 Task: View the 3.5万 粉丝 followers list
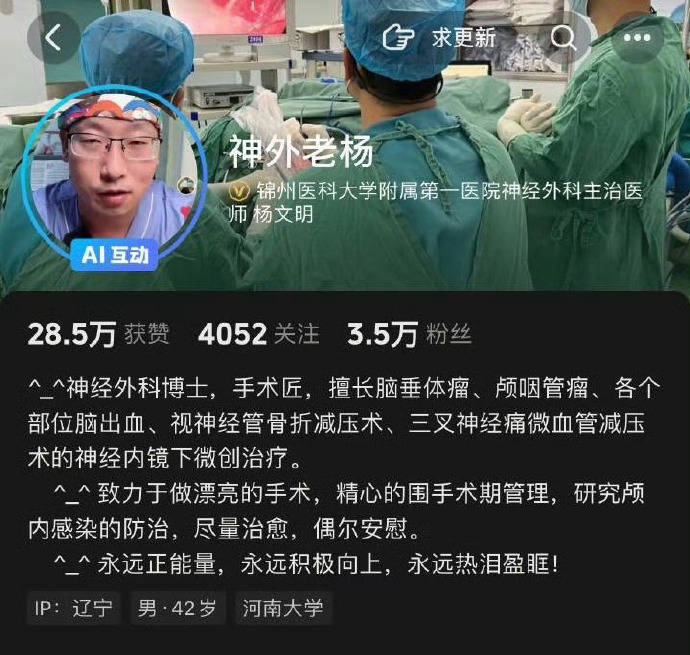point(408,334)
